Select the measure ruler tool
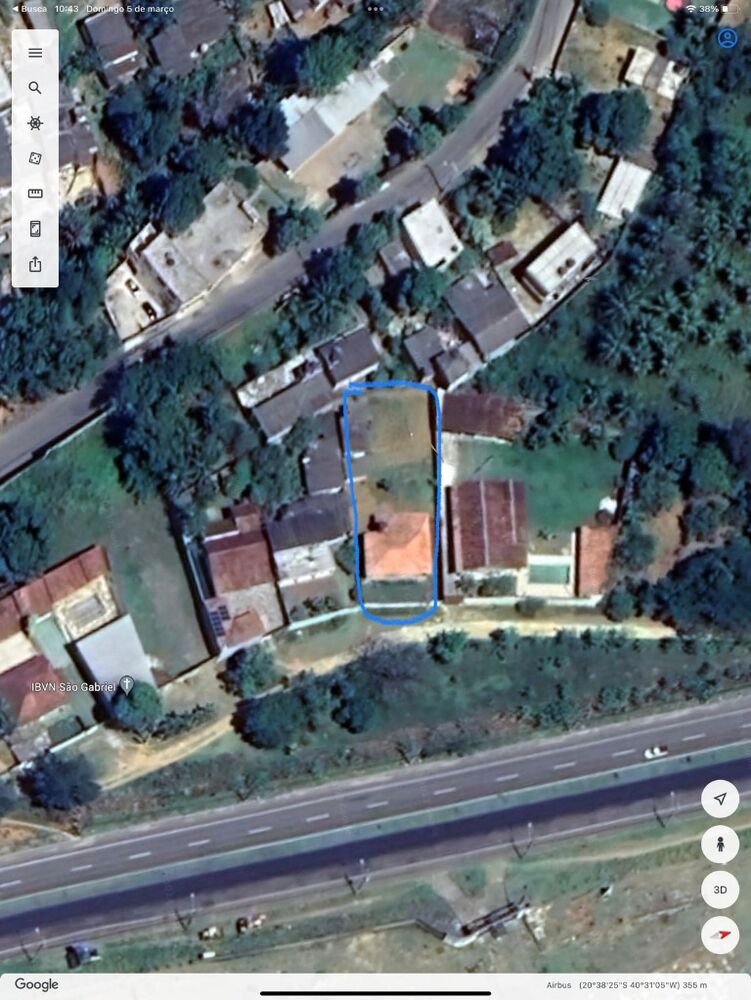Image resolution: width=751 pixels, height=1000 pixels. 34,194
